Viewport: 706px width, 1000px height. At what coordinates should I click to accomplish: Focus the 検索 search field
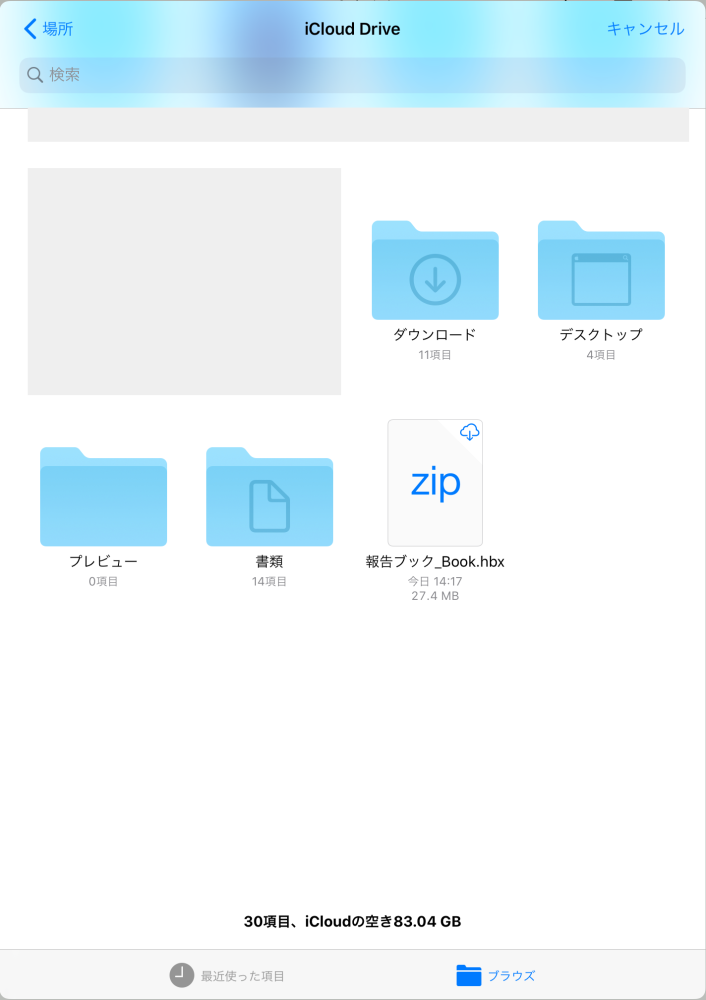pyautogui.click(x=352, y=75)
